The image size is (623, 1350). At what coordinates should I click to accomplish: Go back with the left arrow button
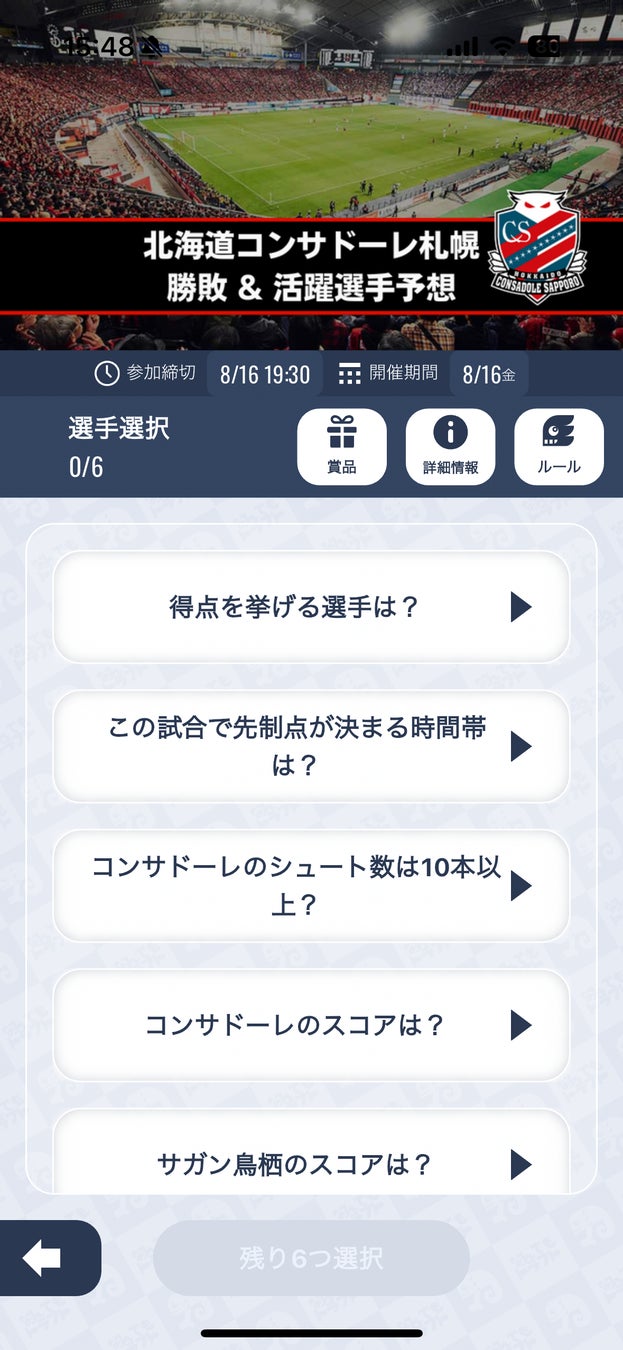45,1258
